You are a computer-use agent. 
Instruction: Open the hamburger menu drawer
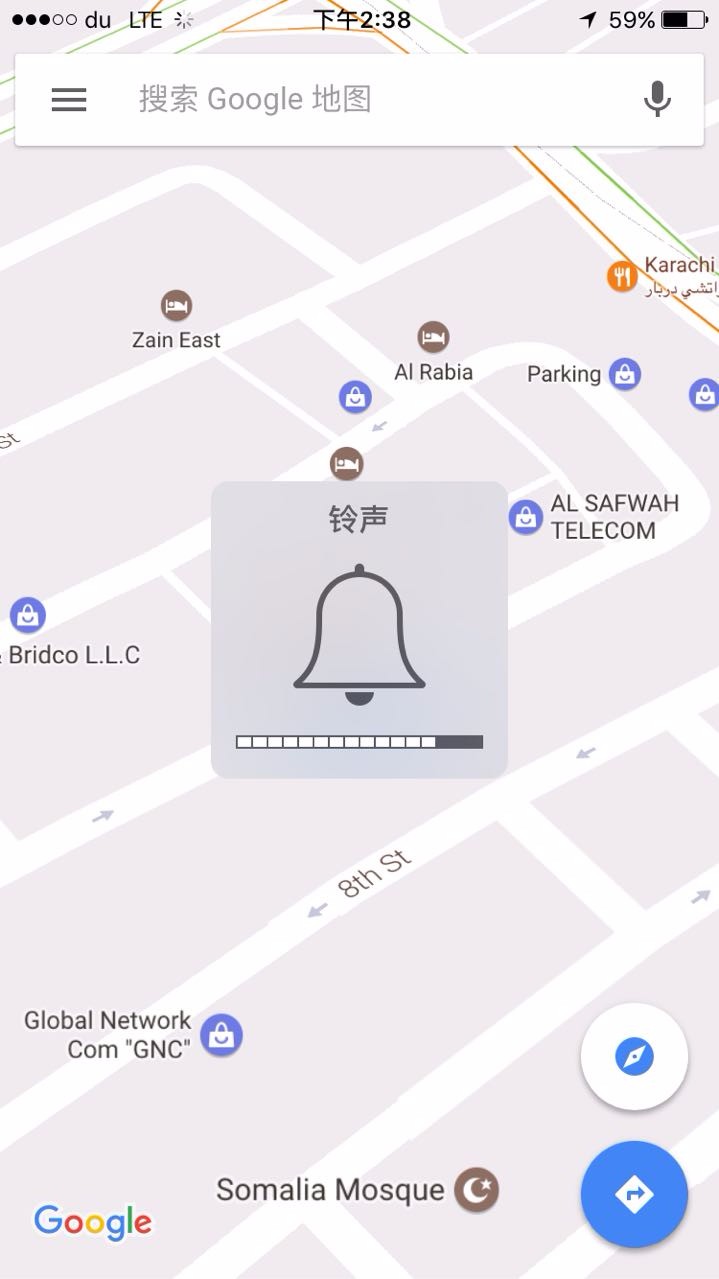[x=69, y=99]
